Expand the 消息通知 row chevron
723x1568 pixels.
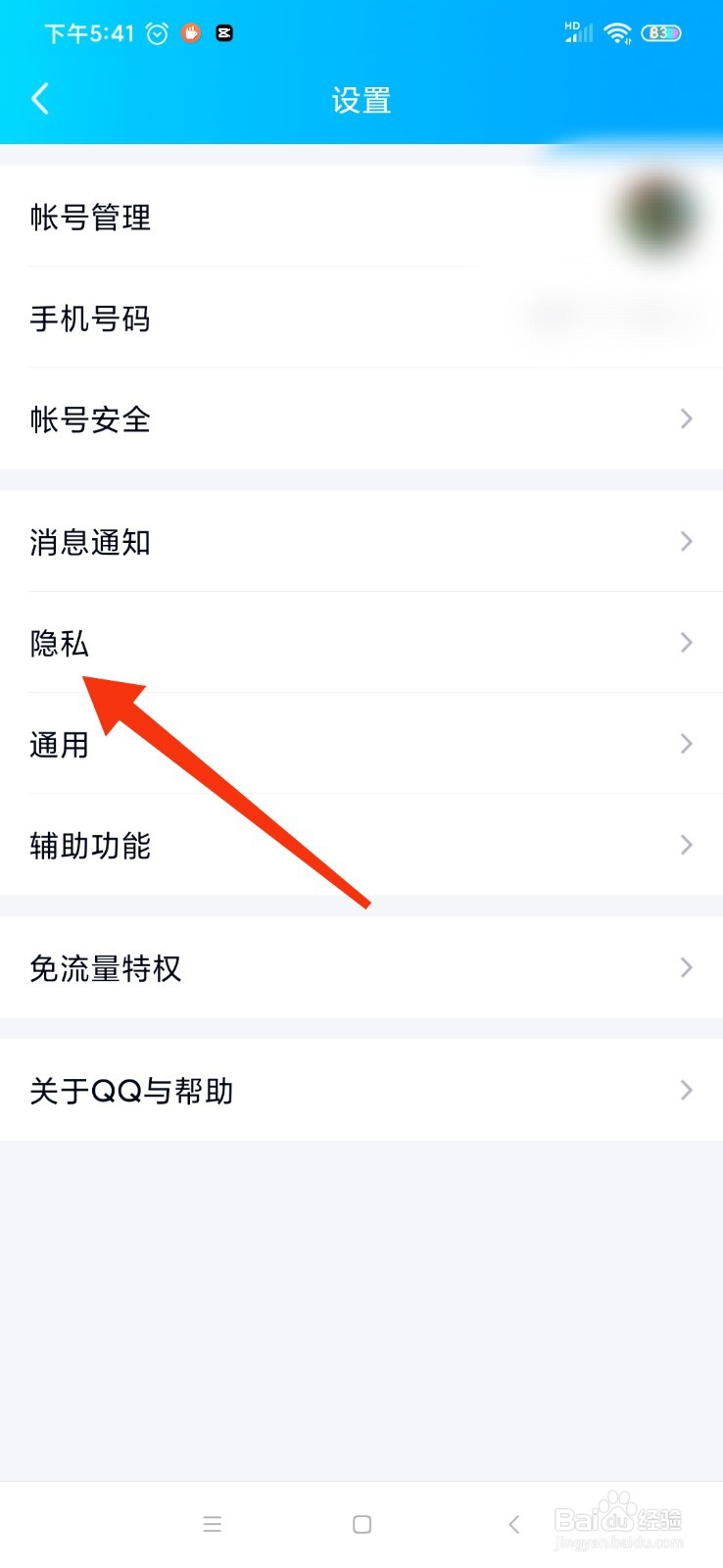(686, 541)
